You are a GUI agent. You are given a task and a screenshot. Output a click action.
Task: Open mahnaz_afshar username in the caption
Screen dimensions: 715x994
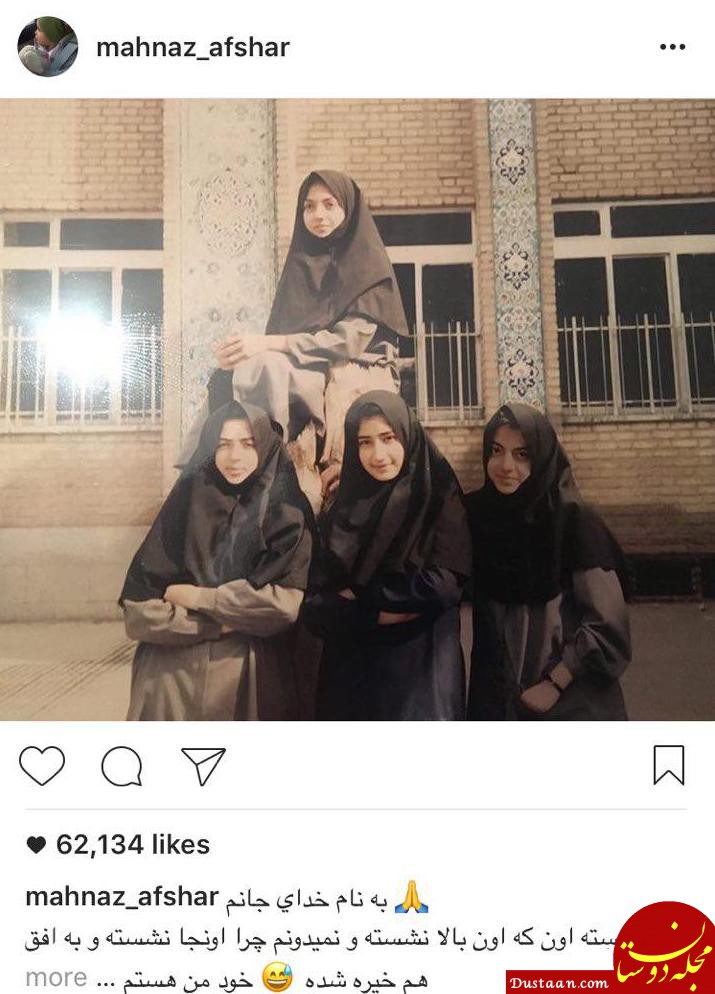click(x=120, y=896)
